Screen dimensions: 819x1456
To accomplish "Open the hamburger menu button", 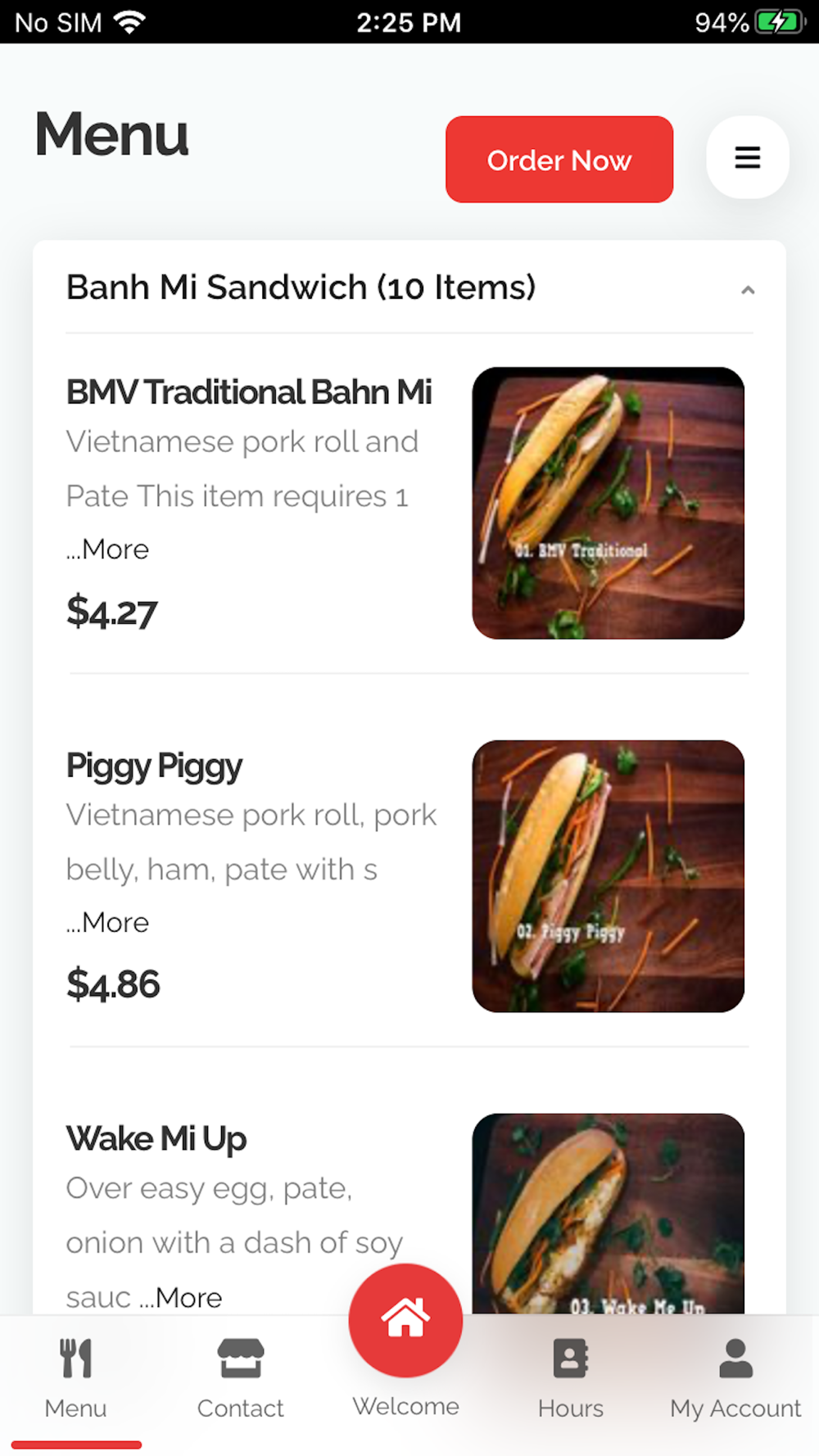I will coord(747,157).
